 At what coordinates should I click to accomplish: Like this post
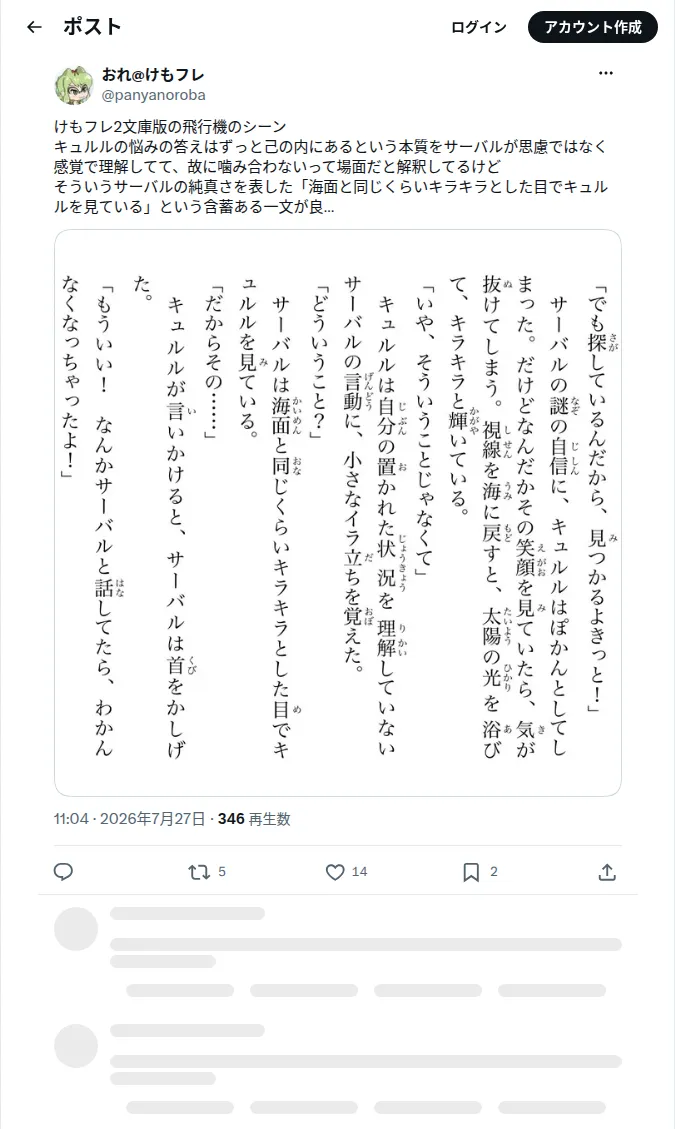(346, 872)
